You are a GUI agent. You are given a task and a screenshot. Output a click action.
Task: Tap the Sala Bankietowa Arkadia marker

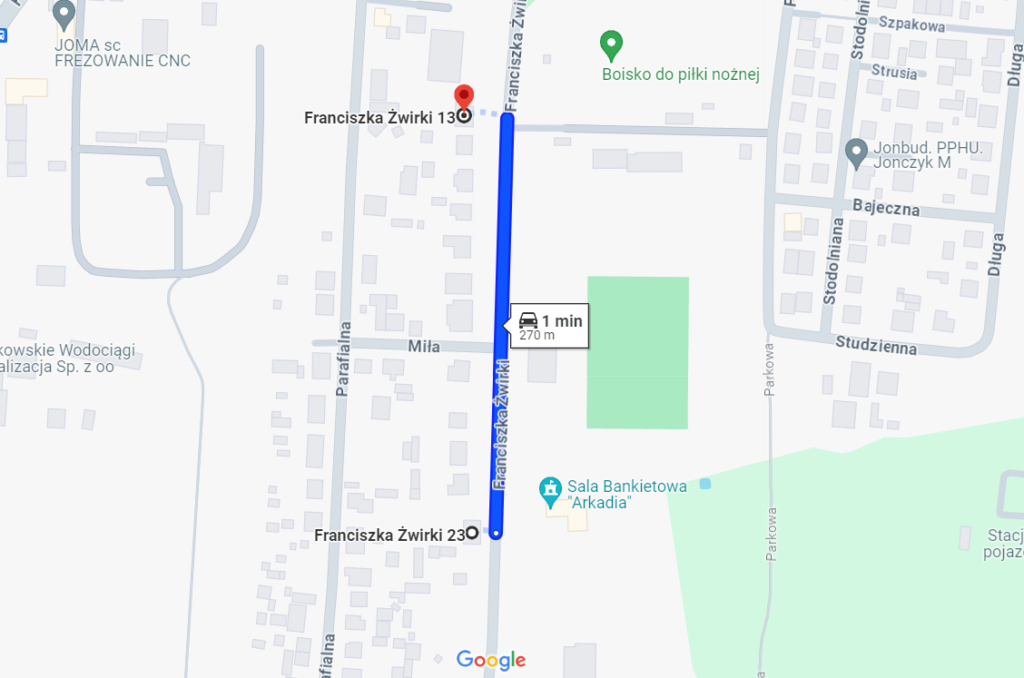pyautogui.click(x=550, y=489)
